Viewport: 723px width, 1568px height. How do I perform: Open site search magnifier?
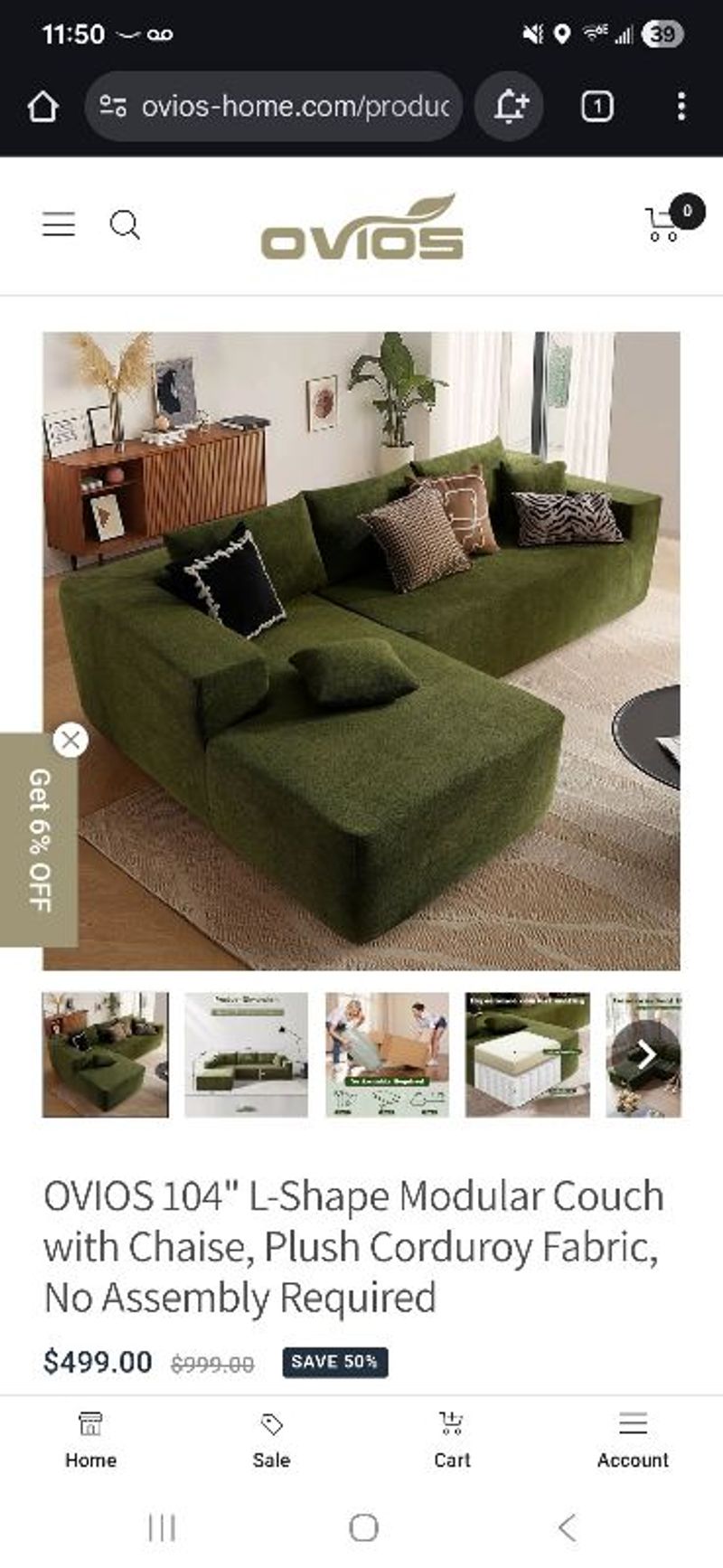[x=125, y=224]
